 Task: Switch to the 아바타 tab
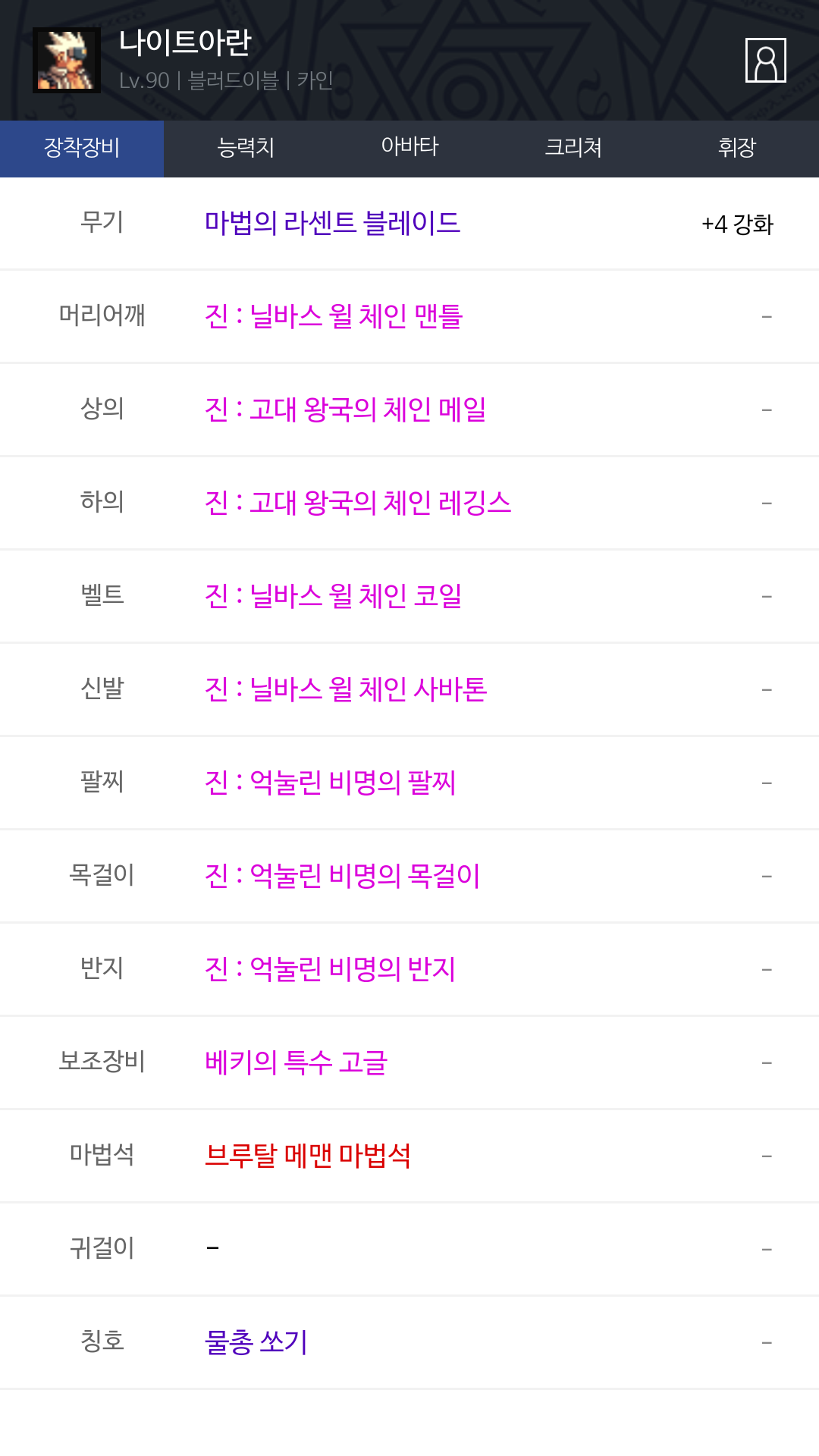tap(409, 148)
